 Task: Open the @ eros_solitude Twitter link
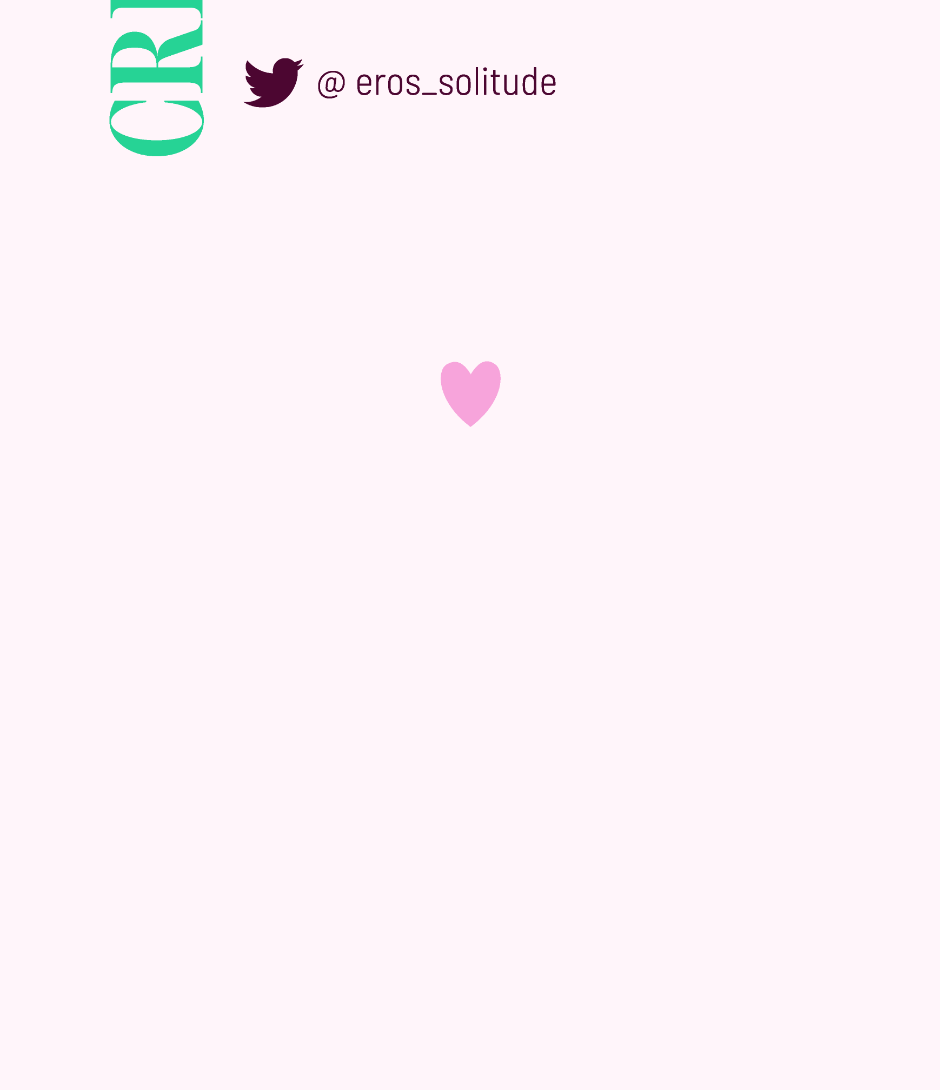tap(400, 83)
